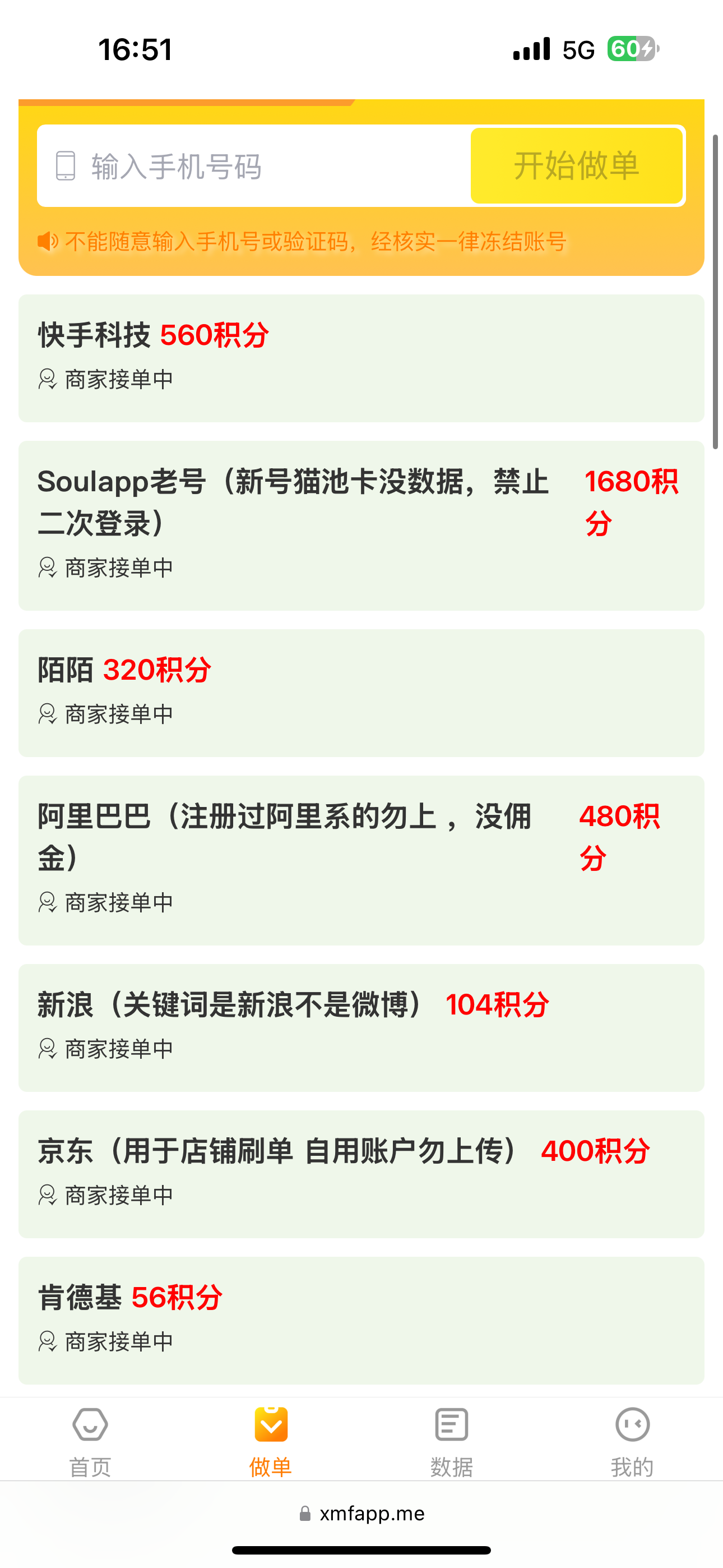Select the 做单 tab
This screenshot has width=723, height=1568.
point(271,1441)
